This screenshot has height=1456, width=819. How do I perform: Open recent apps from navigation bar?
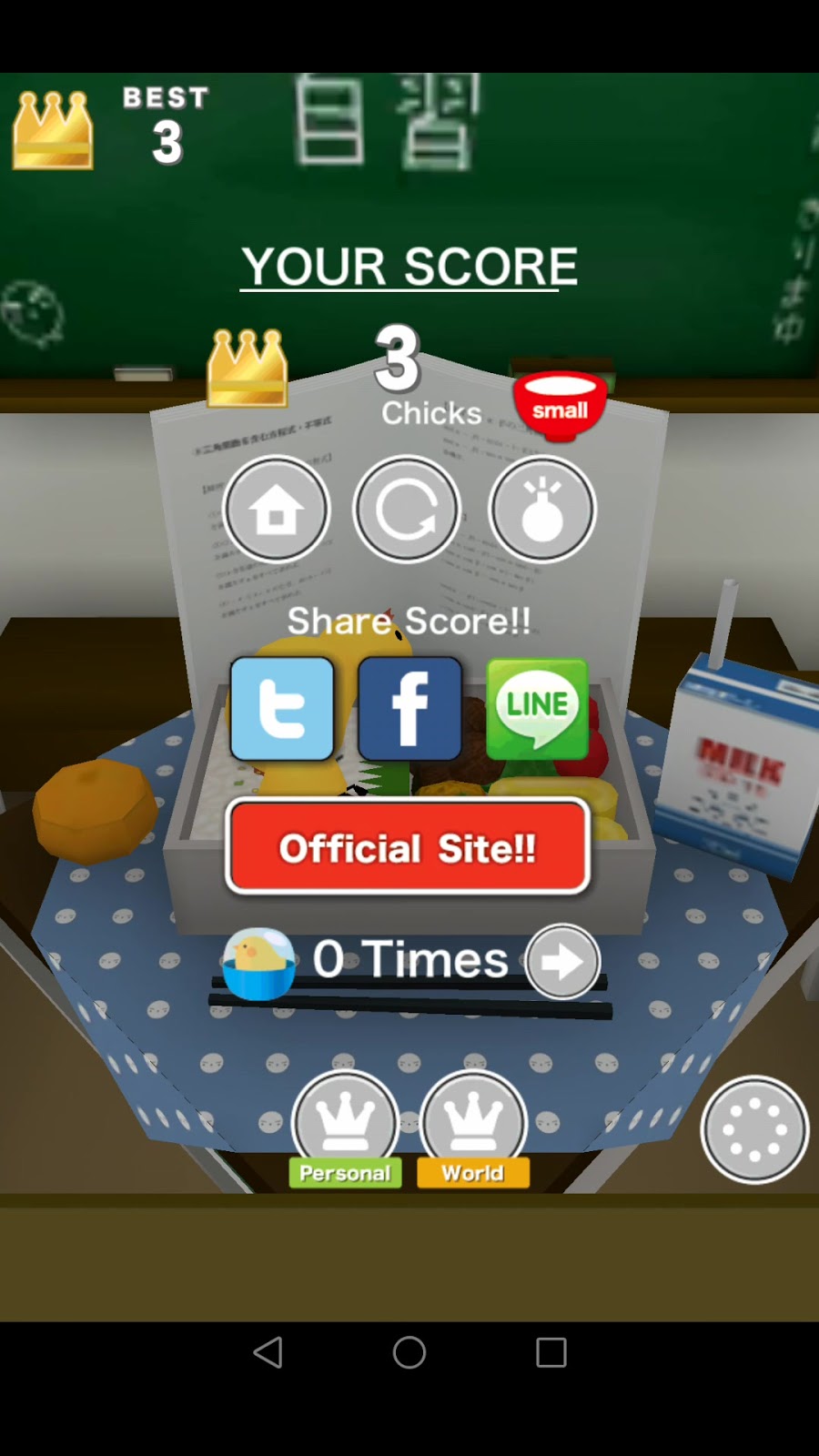coord(551,1352)
